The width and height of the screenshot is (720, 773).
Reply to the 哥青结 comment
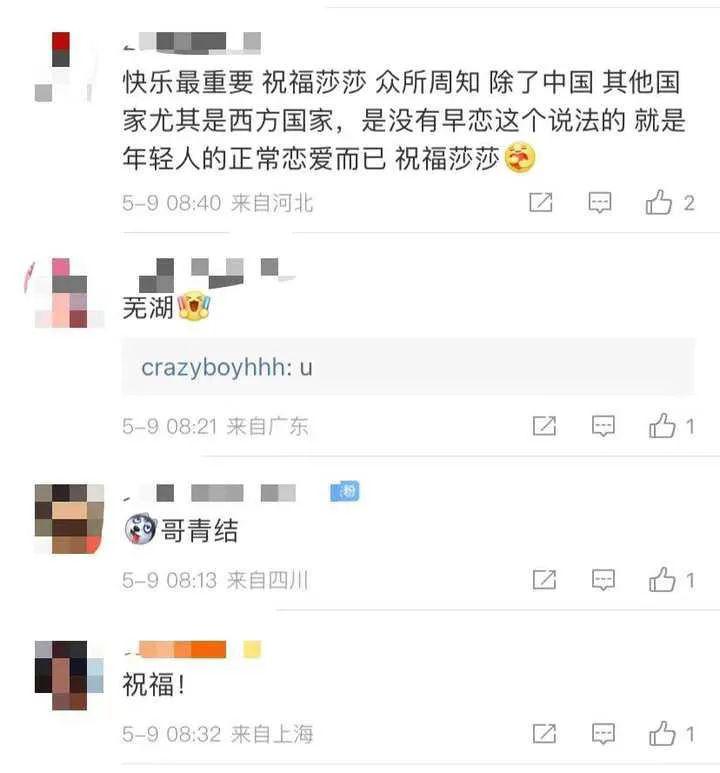pyautogui.click(x=603, y=580)
